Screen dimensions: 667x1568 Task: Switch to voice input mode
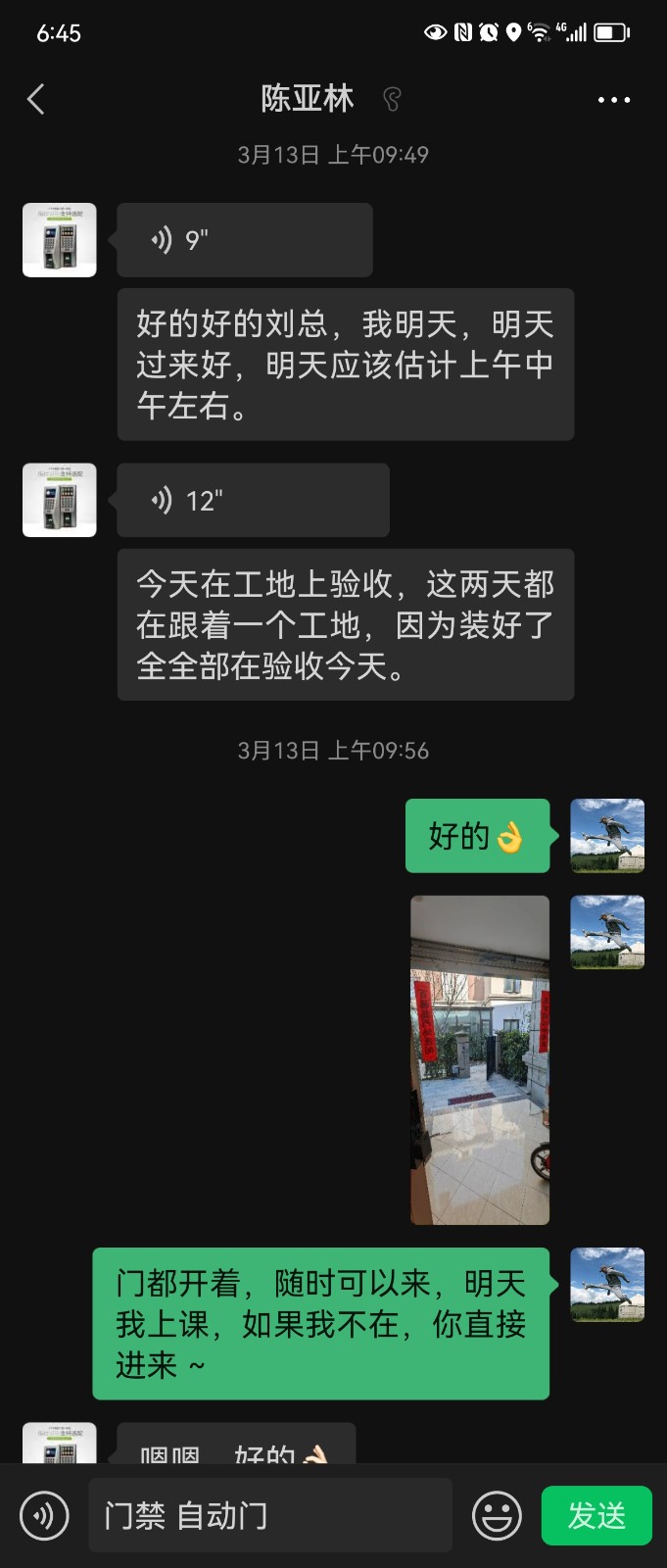(x=44, y=1515)
